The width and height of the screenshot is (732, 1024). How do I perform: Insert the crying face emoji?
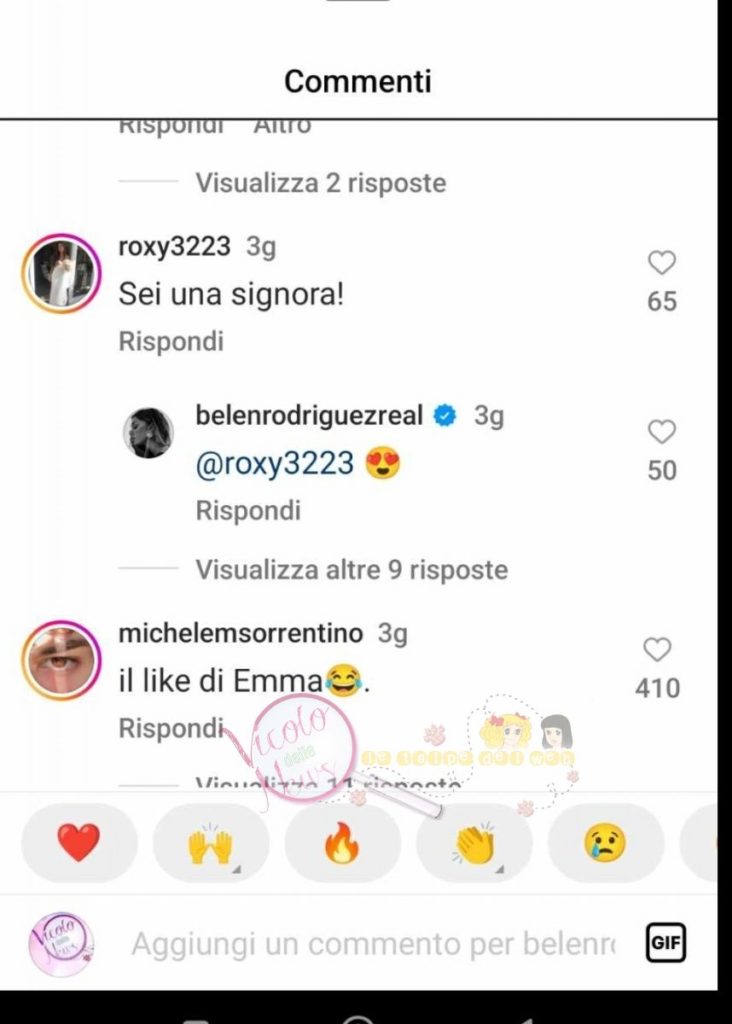coord(605,843)
